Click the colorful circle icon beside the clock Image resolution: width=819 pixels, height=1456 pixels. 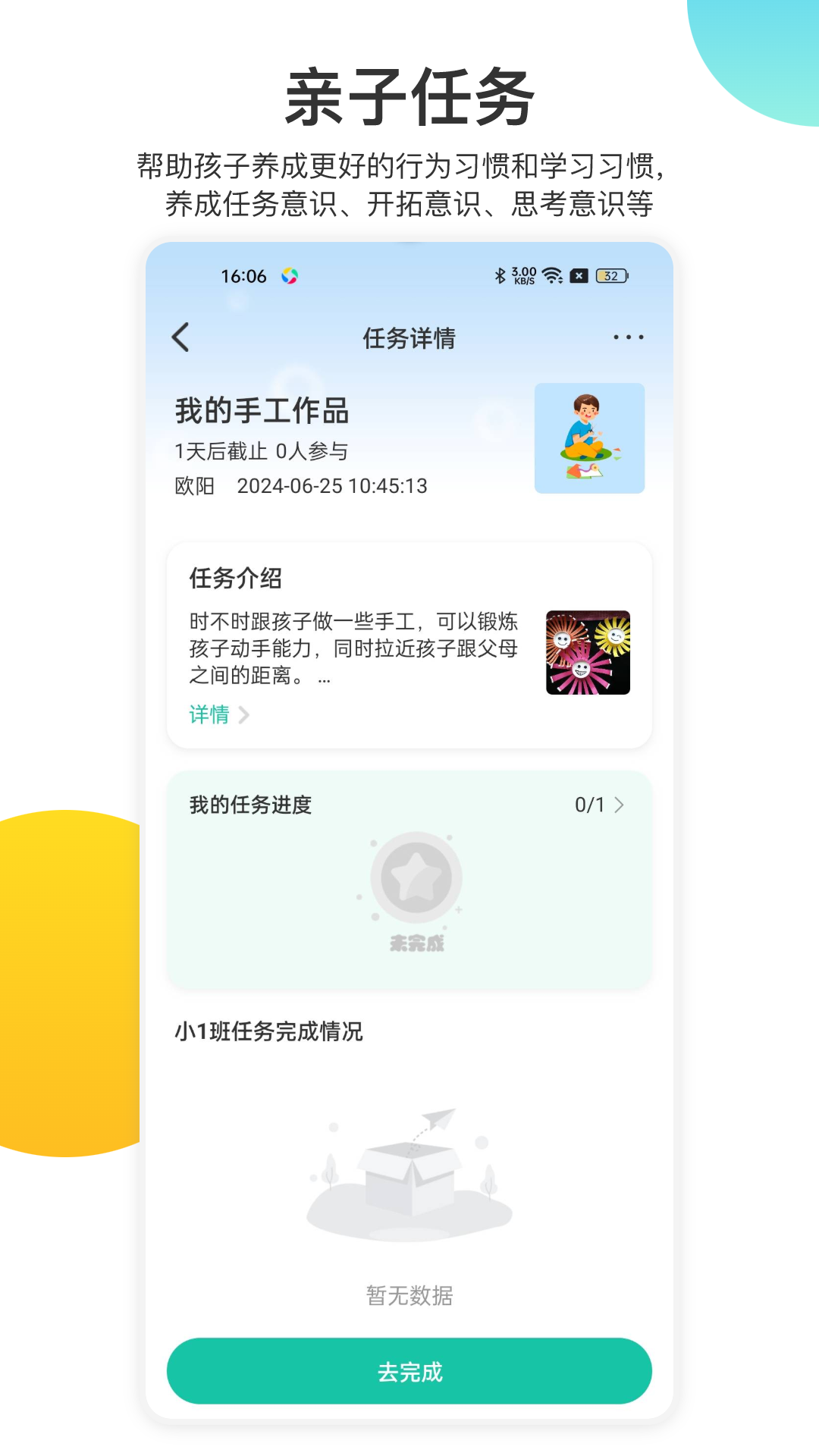tap(288, 276)
